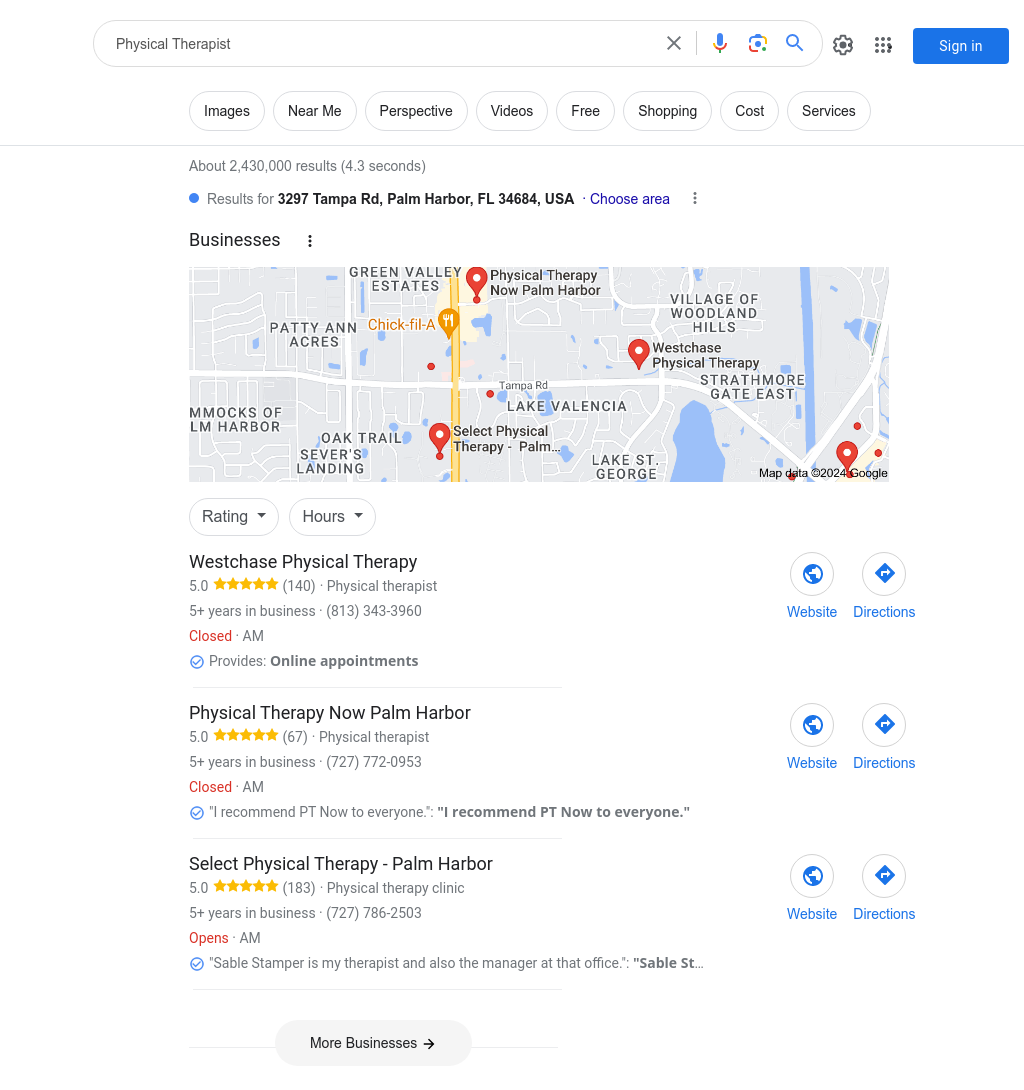
Task: Open Videos results filter
Action: (511, 111)
